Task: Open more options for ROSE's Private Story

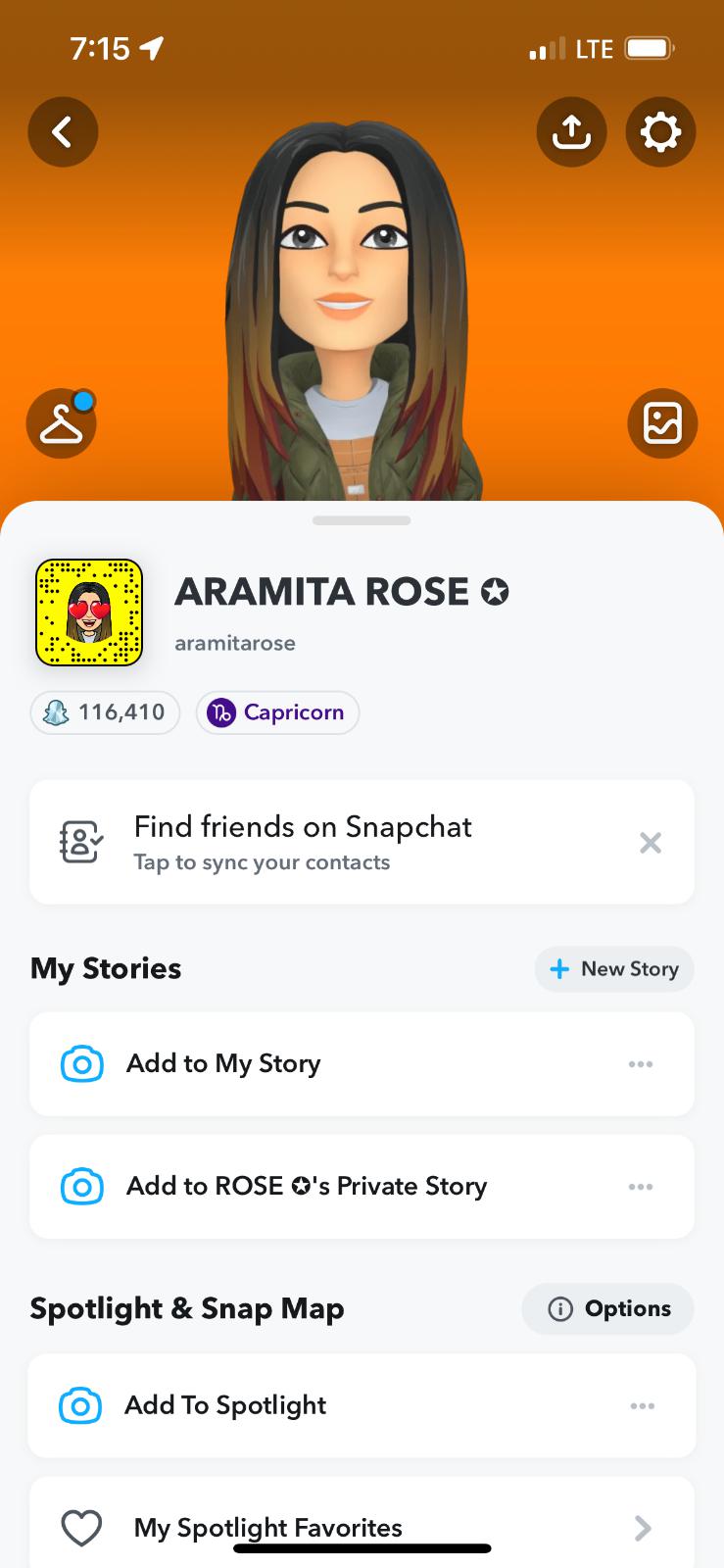Action: (x=641, y=1187)
